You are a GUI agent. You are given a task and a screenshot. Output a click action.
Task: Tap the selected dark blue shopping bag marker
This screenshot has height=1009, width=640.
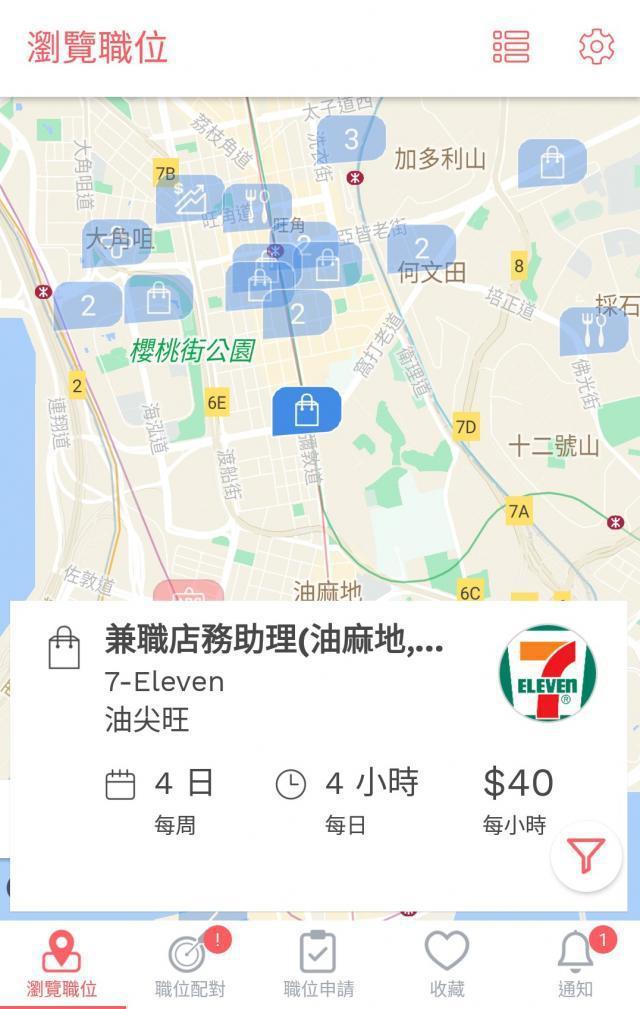click(306, 410)
